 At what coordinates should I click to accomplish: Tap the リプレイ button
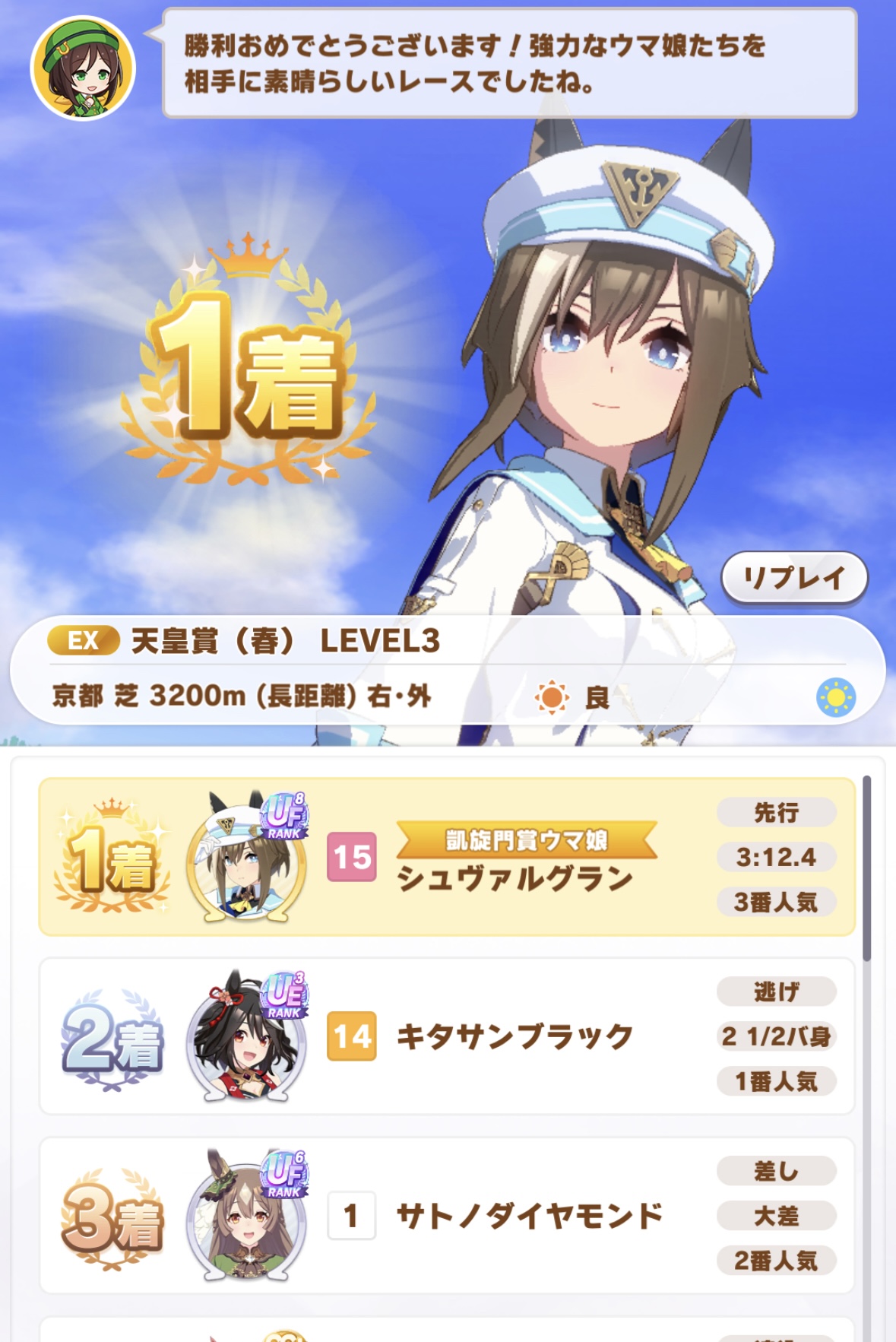pyautogui.click(x=793, y=578)
